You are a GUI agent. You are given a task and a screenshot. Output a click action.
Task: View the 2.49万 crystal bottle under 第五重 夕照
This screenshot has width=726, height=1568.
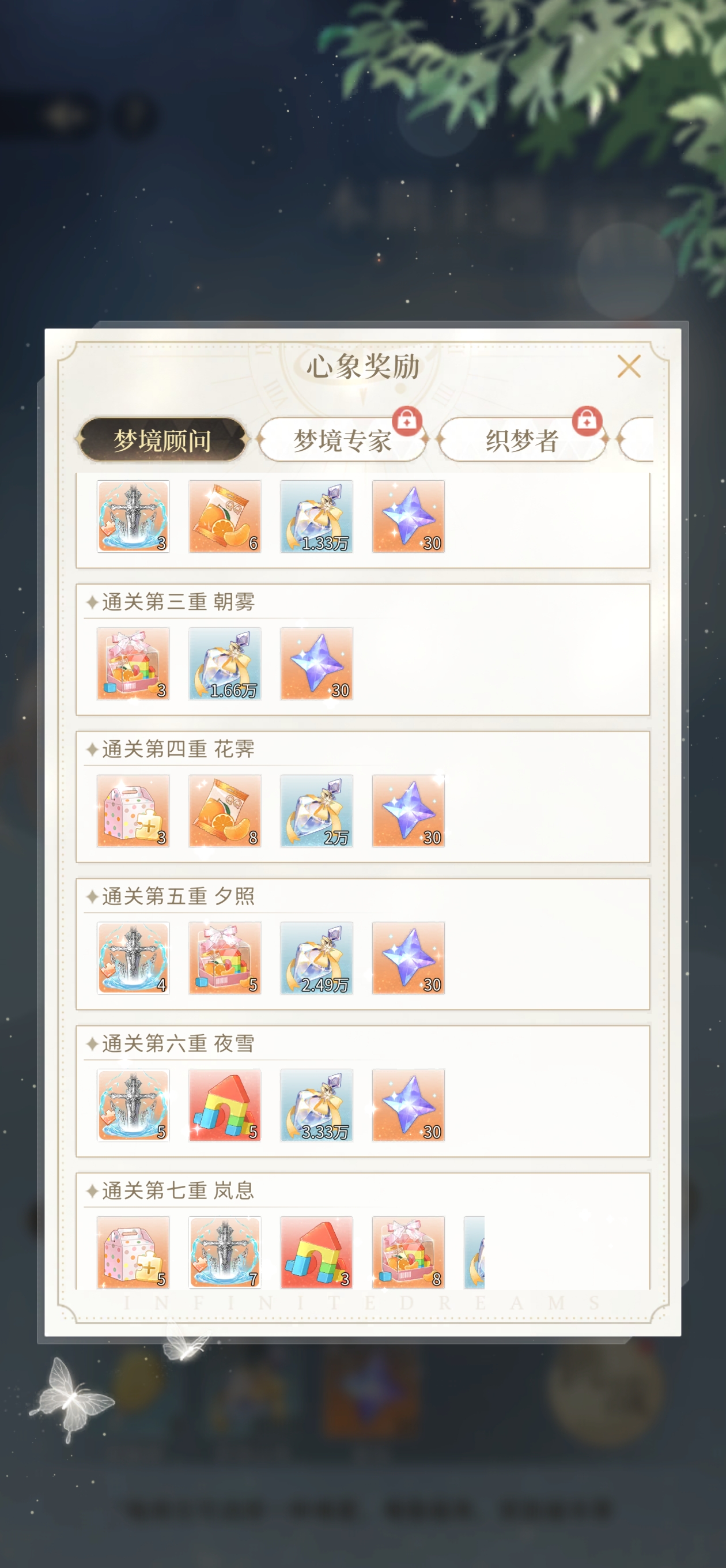pos(316,958)
